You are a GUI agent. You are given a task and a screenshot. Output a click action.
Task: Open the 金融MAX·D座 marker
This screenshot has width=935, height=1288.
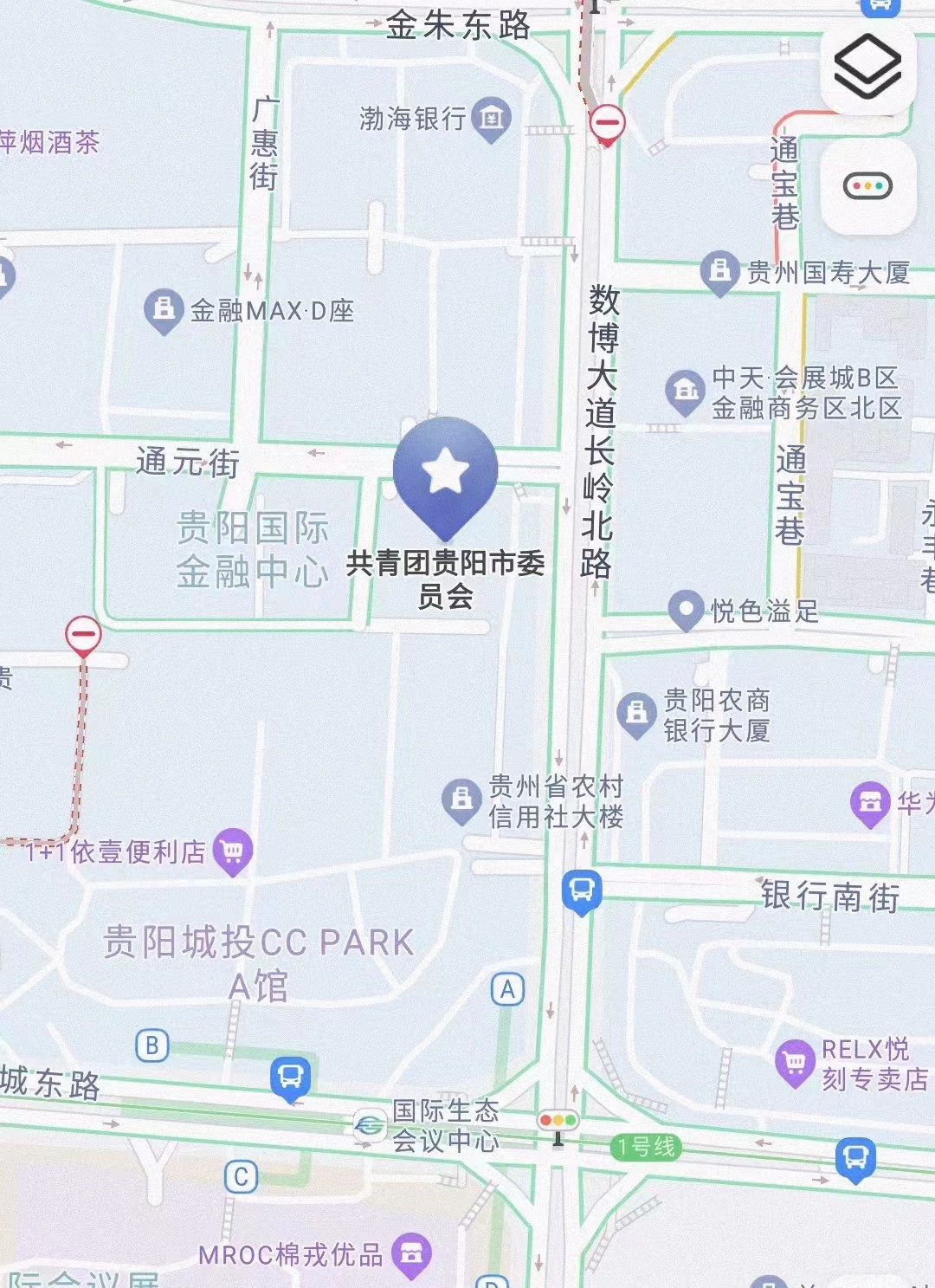164,309
